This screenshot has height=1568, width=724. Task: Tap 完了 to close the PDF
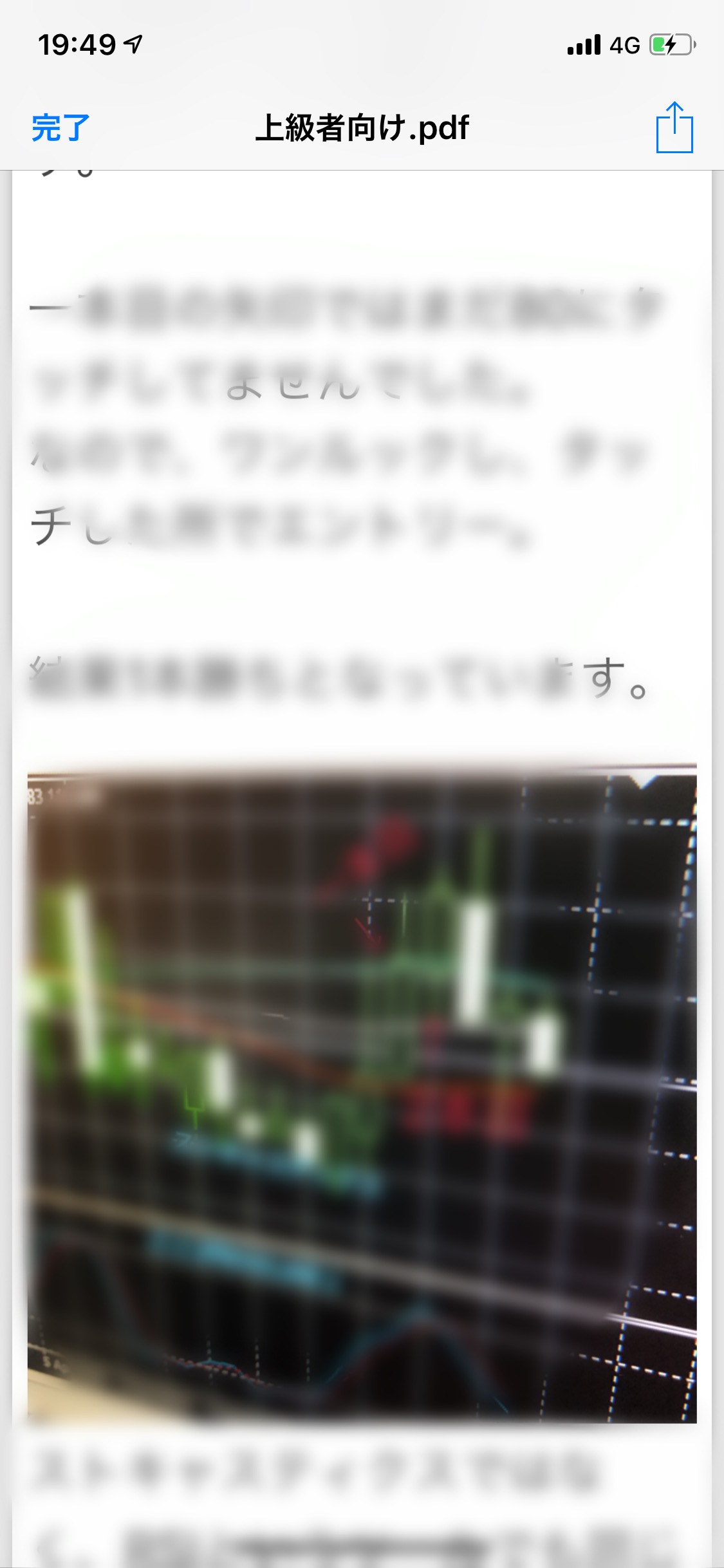tap(60, 127)
